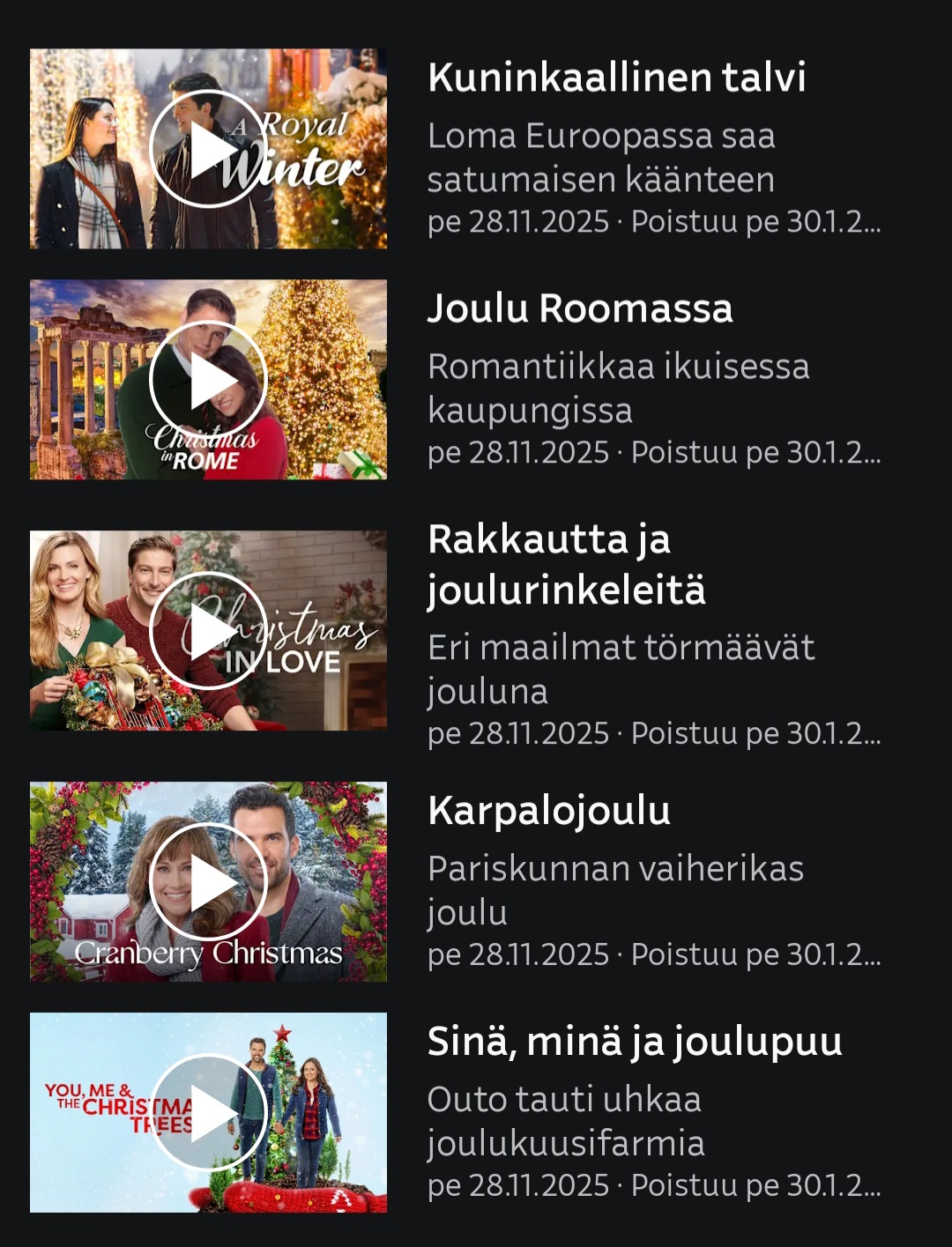The height and width of the screenshot is (1247, 952).
Task: Play Kuninkaallinen talvi from its thumbnail
Action: click(x=208, y=149)
